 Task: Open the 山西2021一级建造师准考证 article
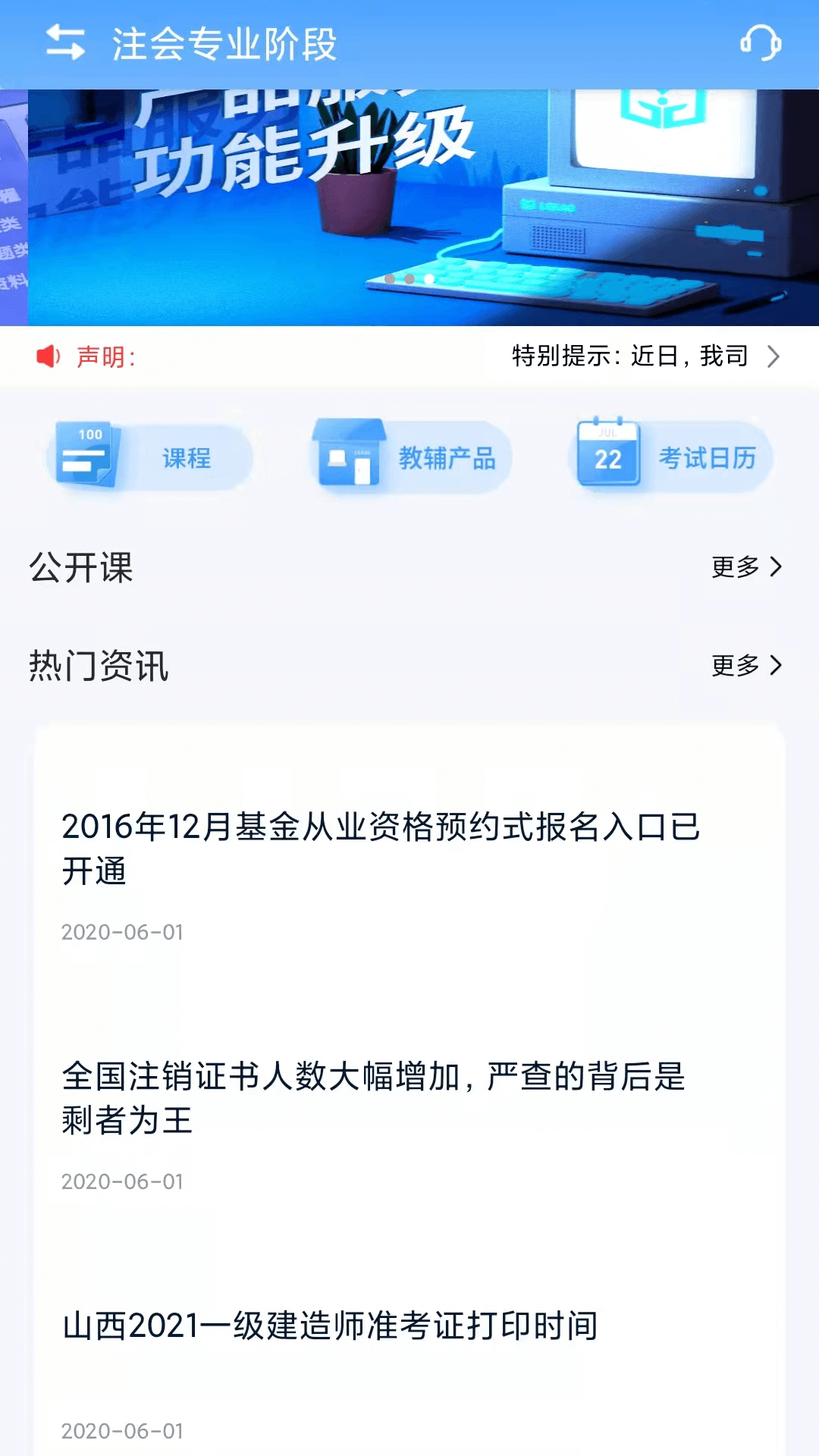(x=330, y=1326)
